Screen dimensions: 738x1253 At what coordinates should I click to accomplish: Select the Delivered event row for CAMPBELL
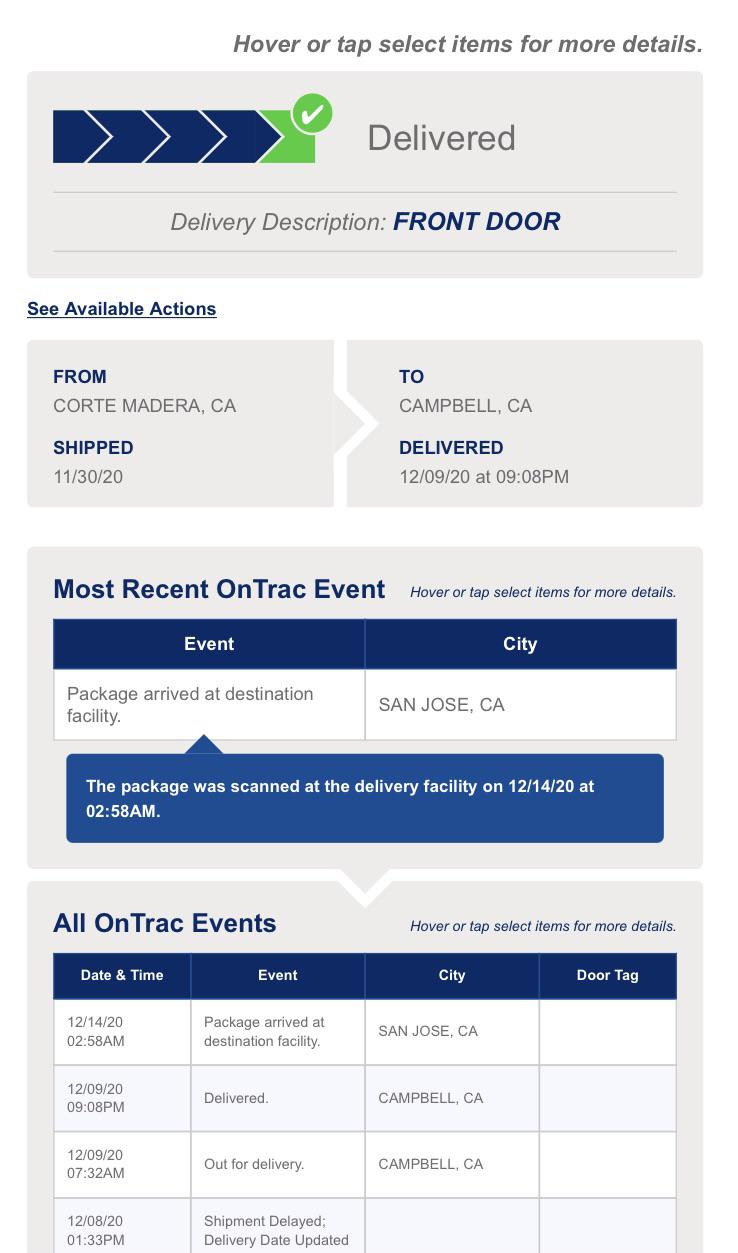tap(278, 1097)
